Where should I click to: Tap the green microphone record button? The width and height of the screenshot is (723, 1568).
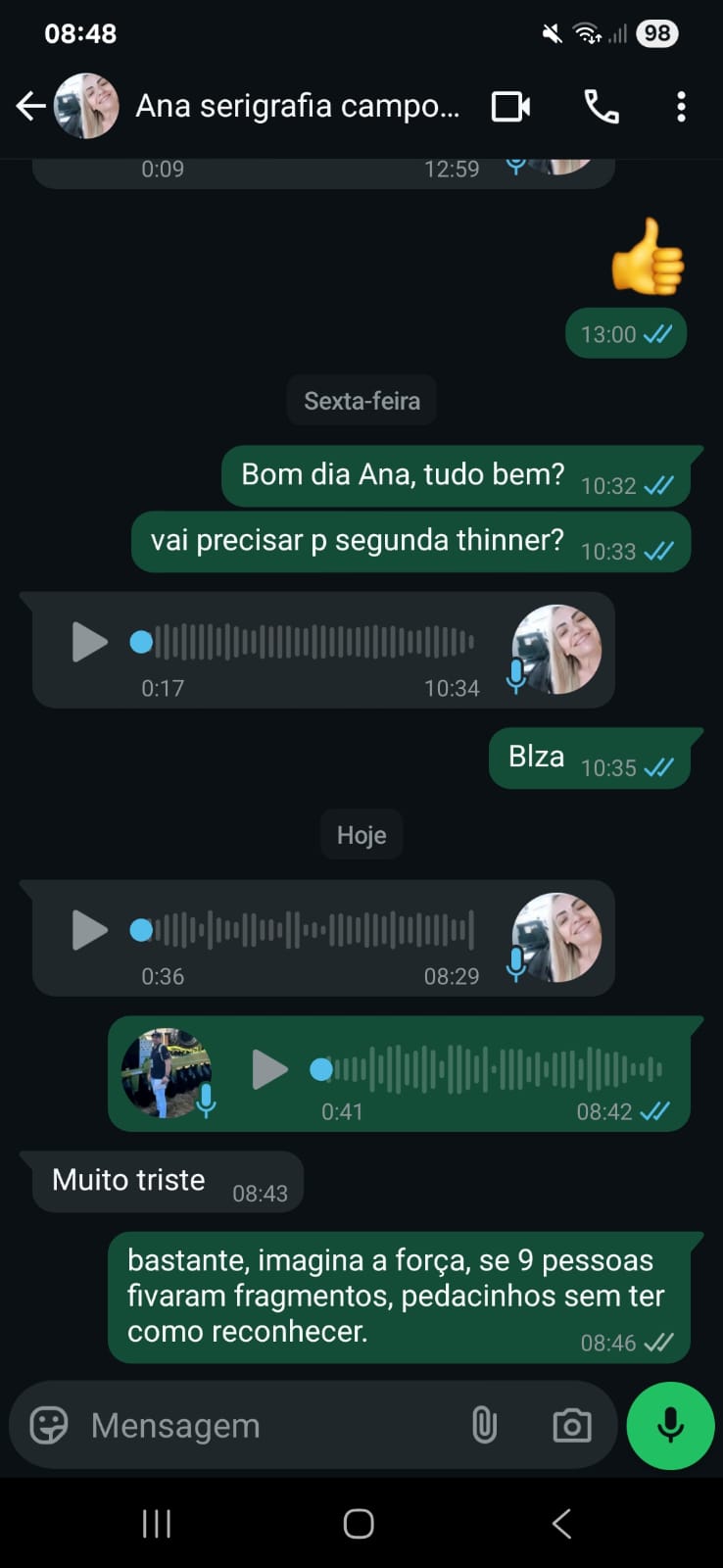click(x=670, y=1425)
